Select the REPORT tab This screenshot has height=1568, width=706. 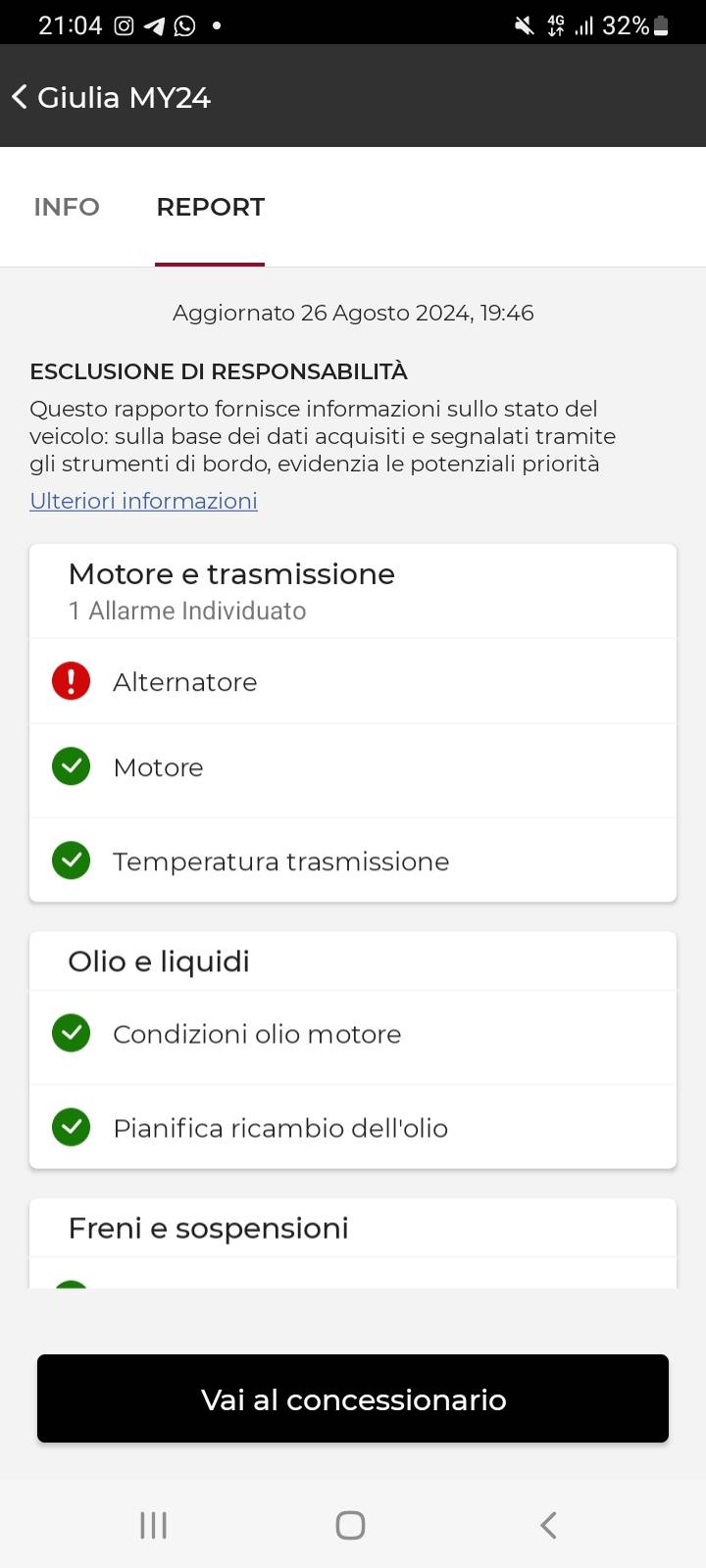(210, 207)
